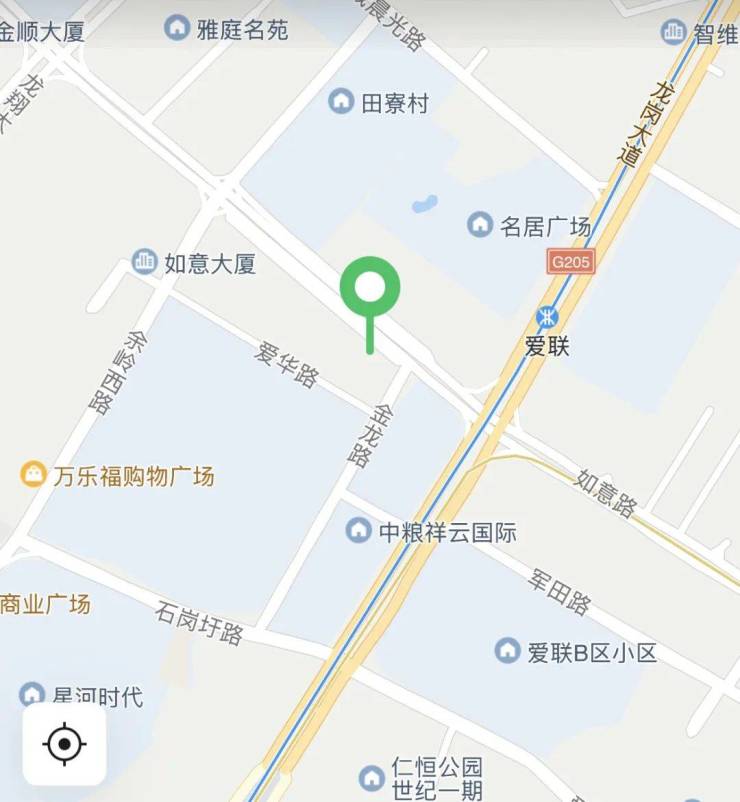Open the 万乐福购物广场 place marker
The image size is (740, 802).
pos(35,475)
